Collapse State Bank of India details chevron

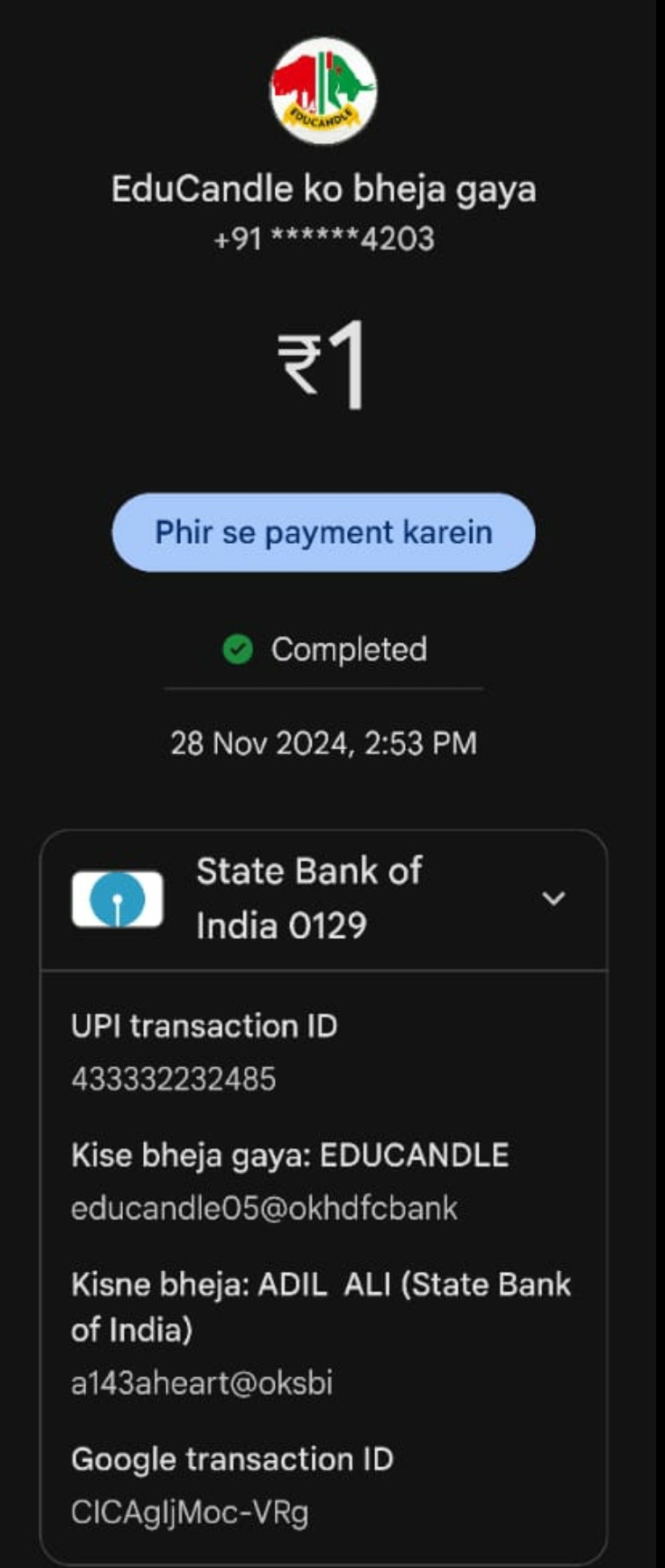point(553,899)
